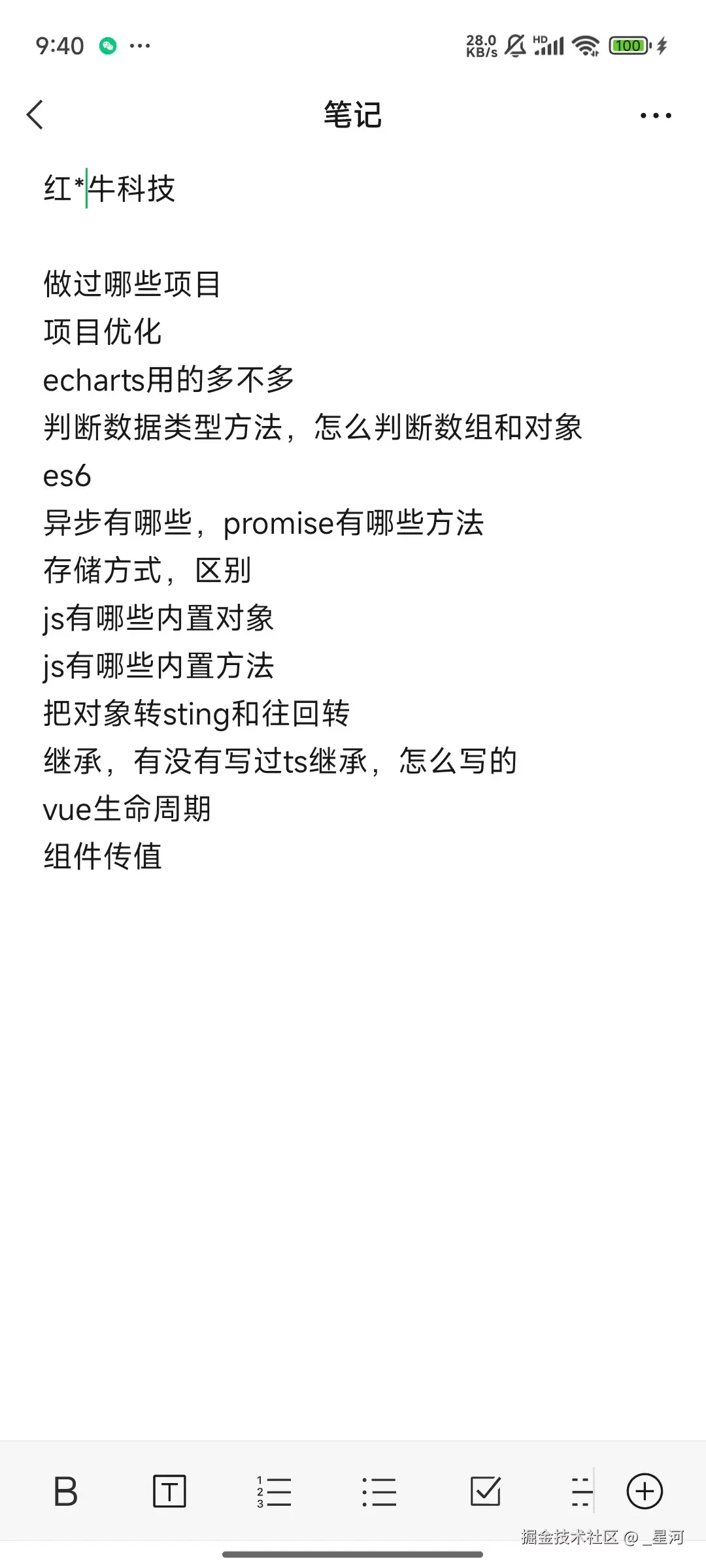Tap the vue生命周期 text line
The image size is (706, 1568).
click(126, 809)
